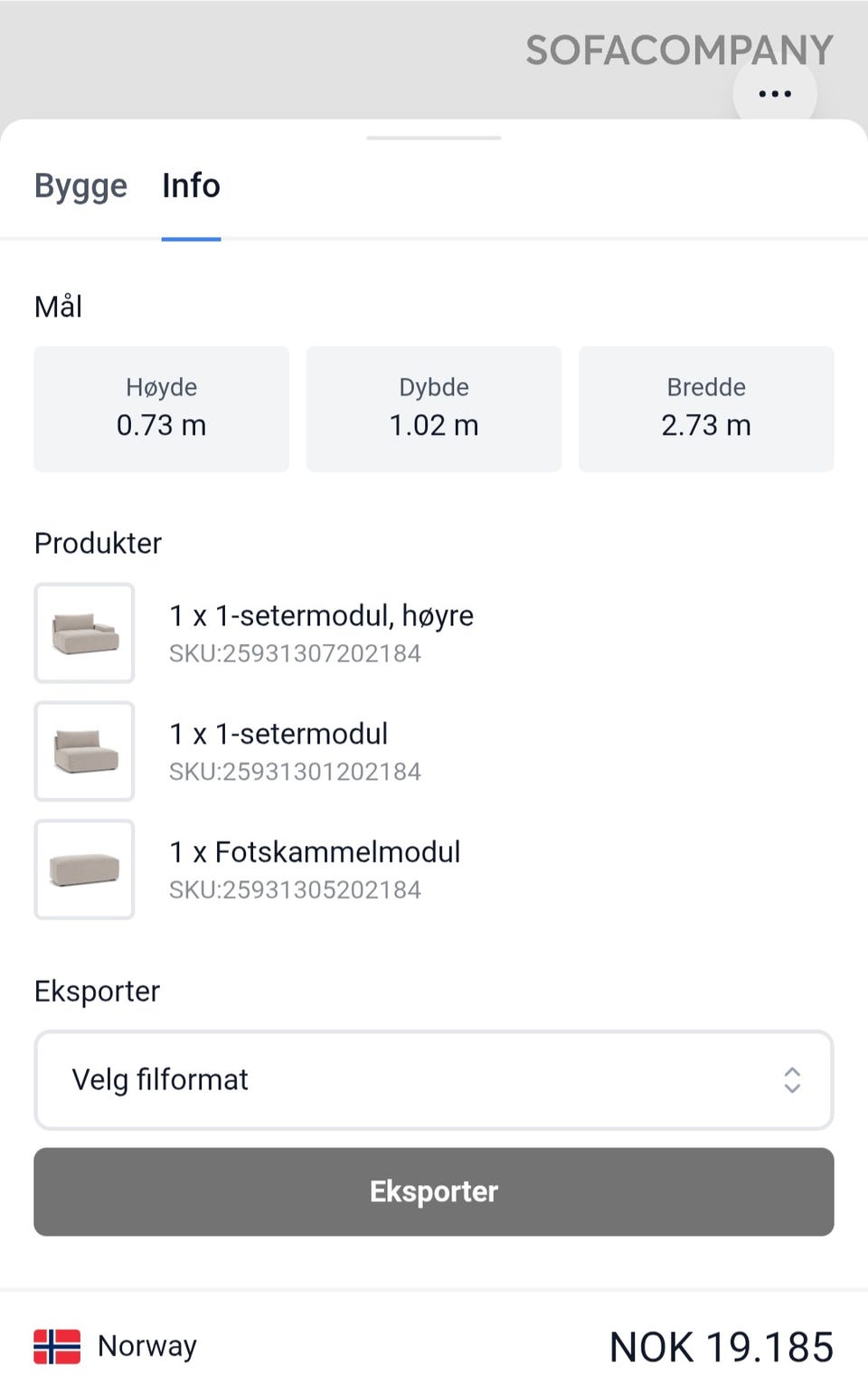The height and width of the screenshot is (1395, 868).
Task: Expand the Velg filformat dropdown
Action: coord(434,1079)
